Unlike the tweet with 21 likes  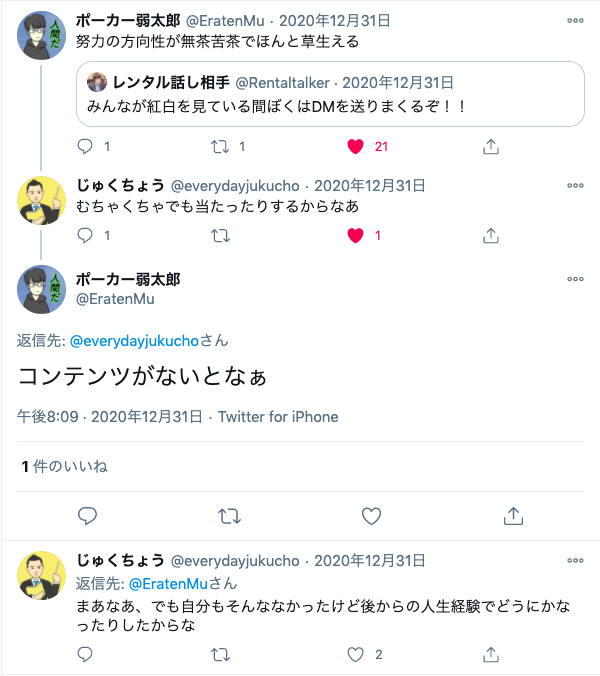tap(356, 147)
